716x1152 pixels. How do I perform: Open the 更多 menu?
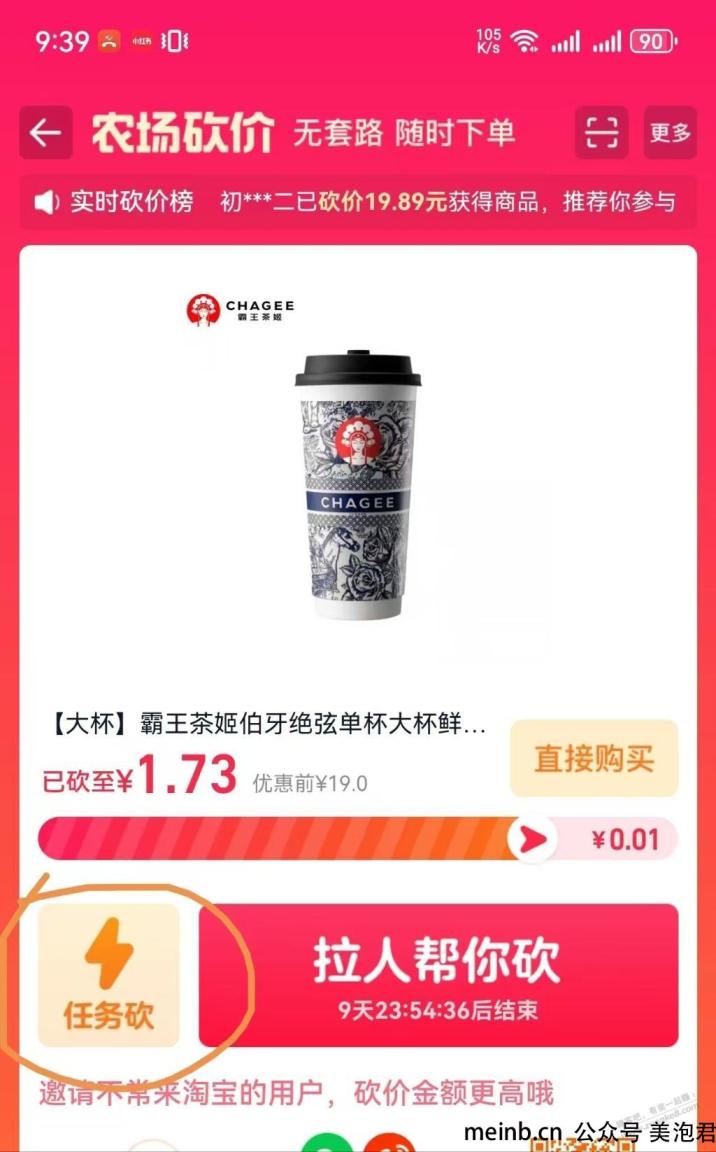click(x=670, y=133)
